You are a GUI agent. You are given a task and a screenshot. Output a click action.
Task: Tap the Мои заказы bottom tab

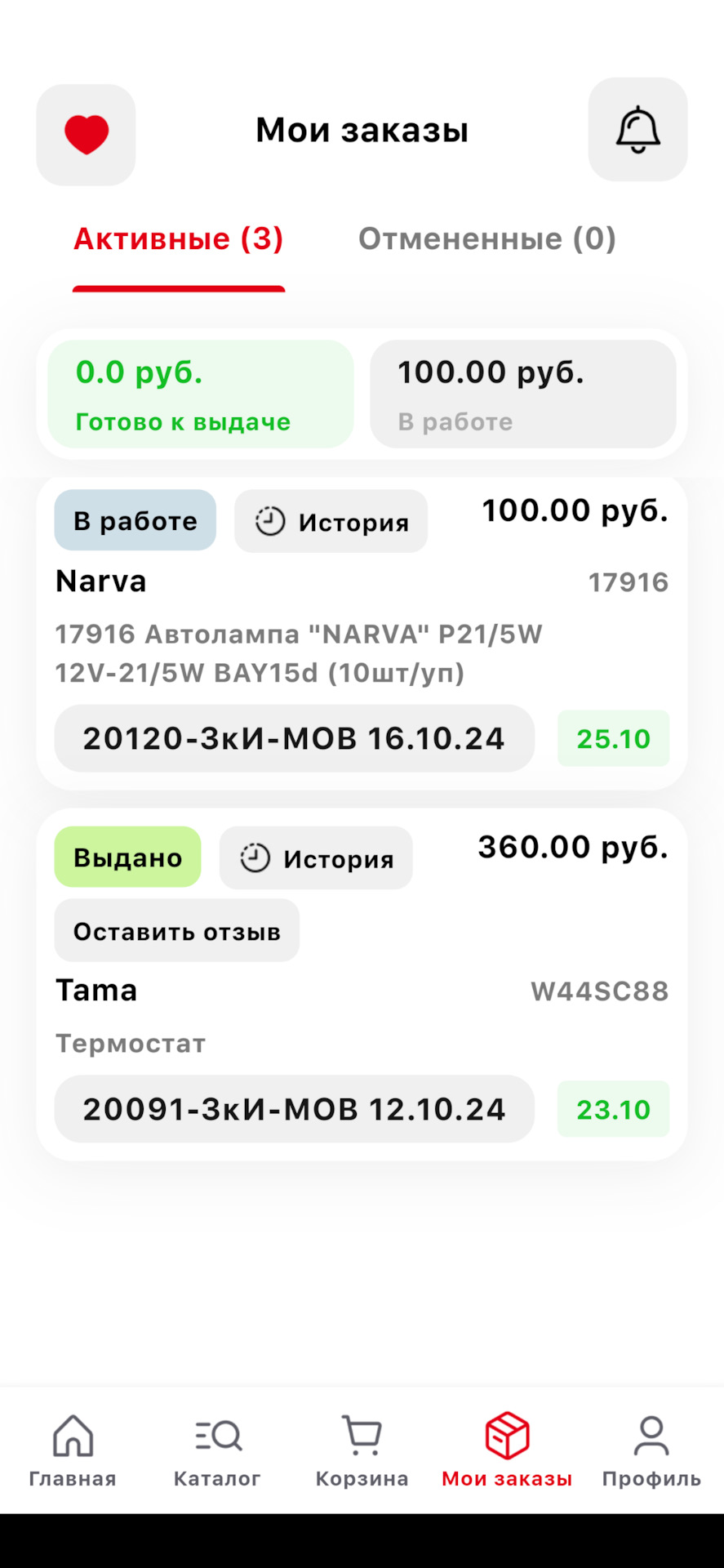[507, 1451]
